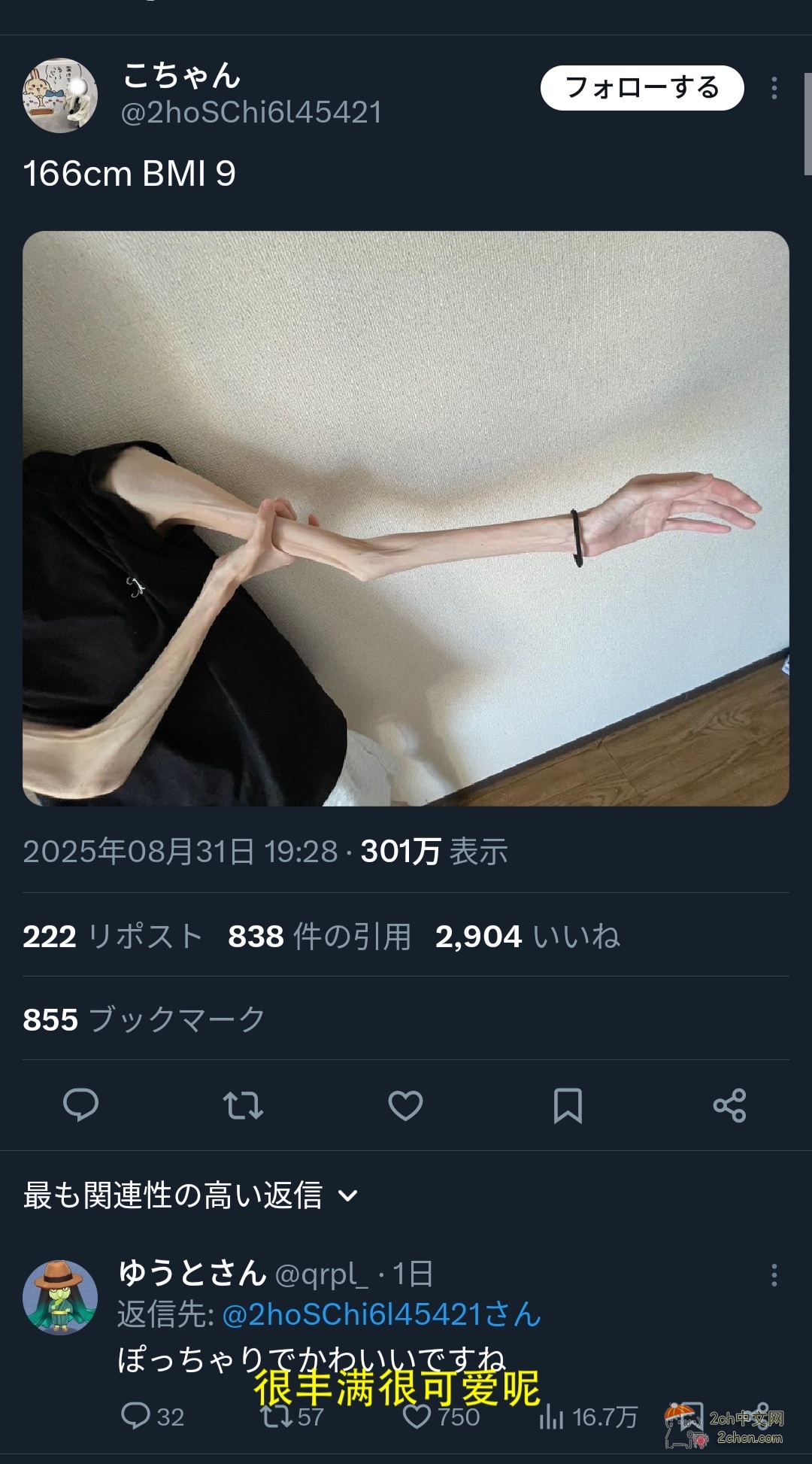Like ゆうとさん's reply
This screenshot has width=812, height=1464.
[417, 1417]
